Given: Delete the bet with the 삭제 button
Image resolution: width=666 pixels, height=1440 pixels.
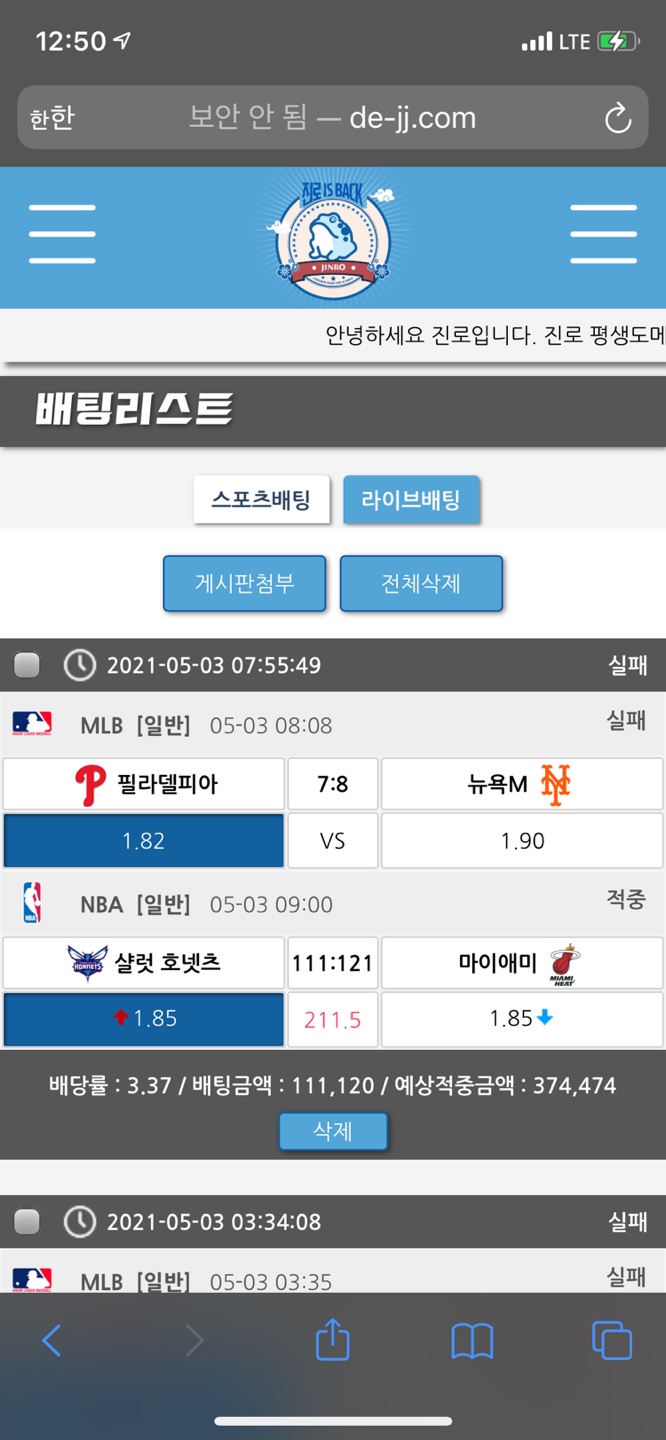Looking at the screenshot, I should 333,1131.
